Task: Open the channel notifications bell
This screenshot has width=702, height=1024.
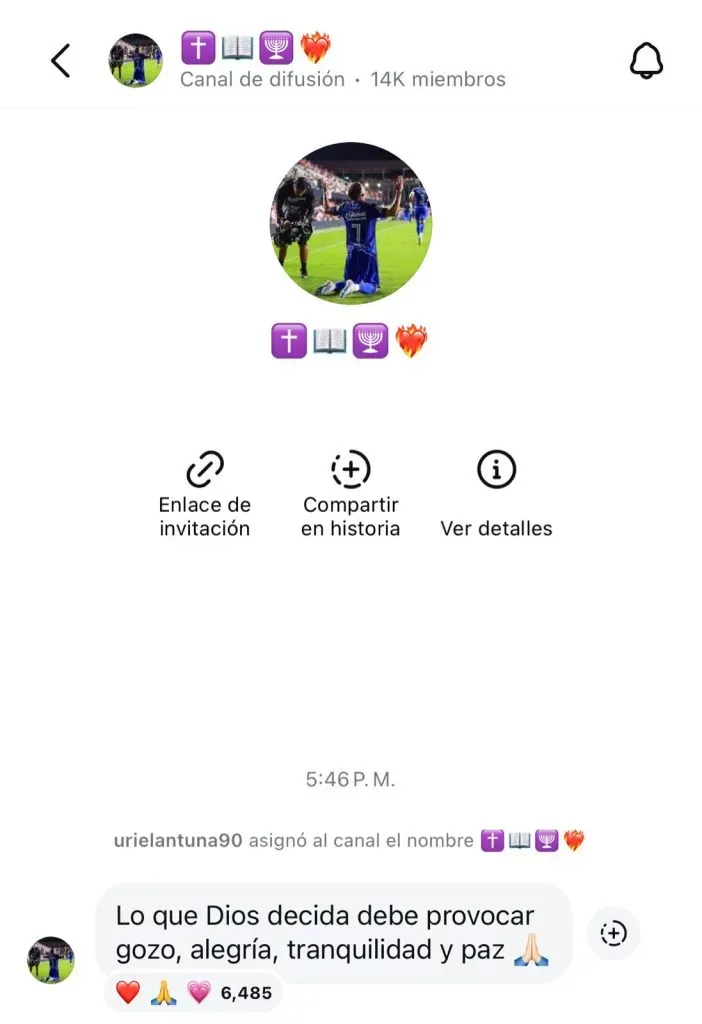Action: 646,61
